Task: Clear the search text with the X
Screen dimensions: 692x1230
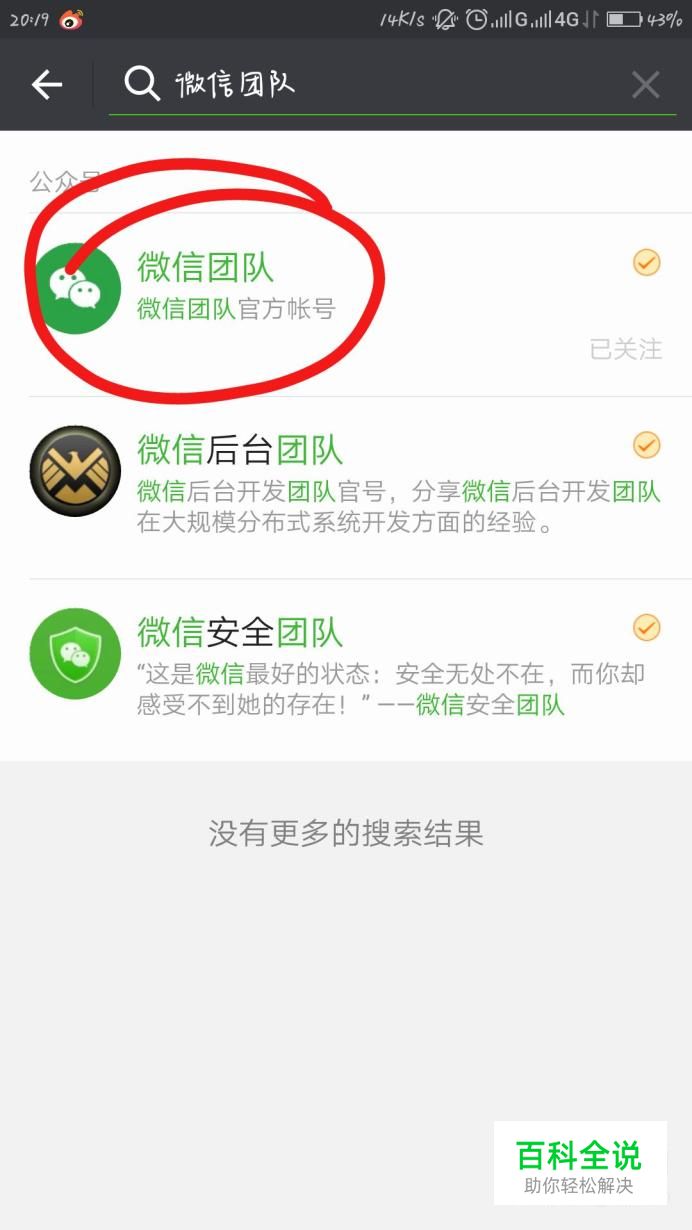Action: tap(646, 86)
